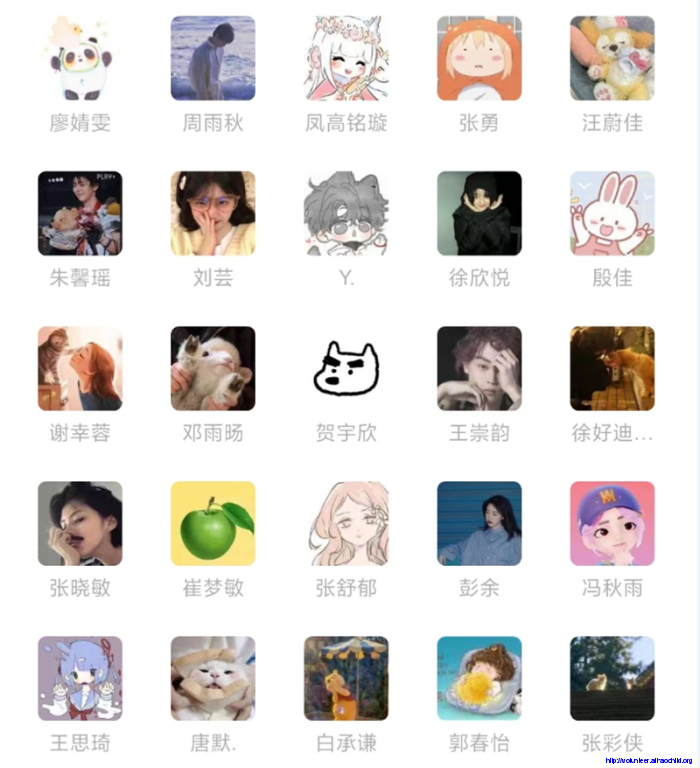Screen dimensions: 700x768
Task: Select 徐欣悦 from the grid
Action: pyautogui.click(x=479, y=213)
